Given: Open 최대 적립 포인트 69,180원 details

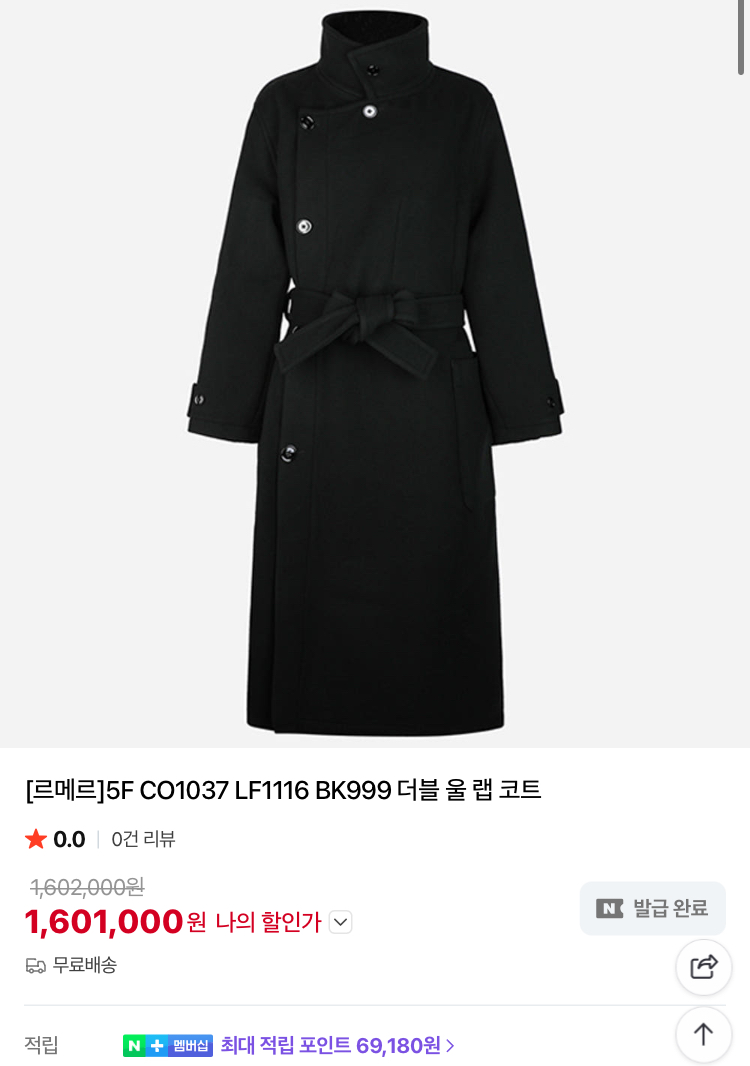Looking at the screenshot, I should click(337, 1045).
